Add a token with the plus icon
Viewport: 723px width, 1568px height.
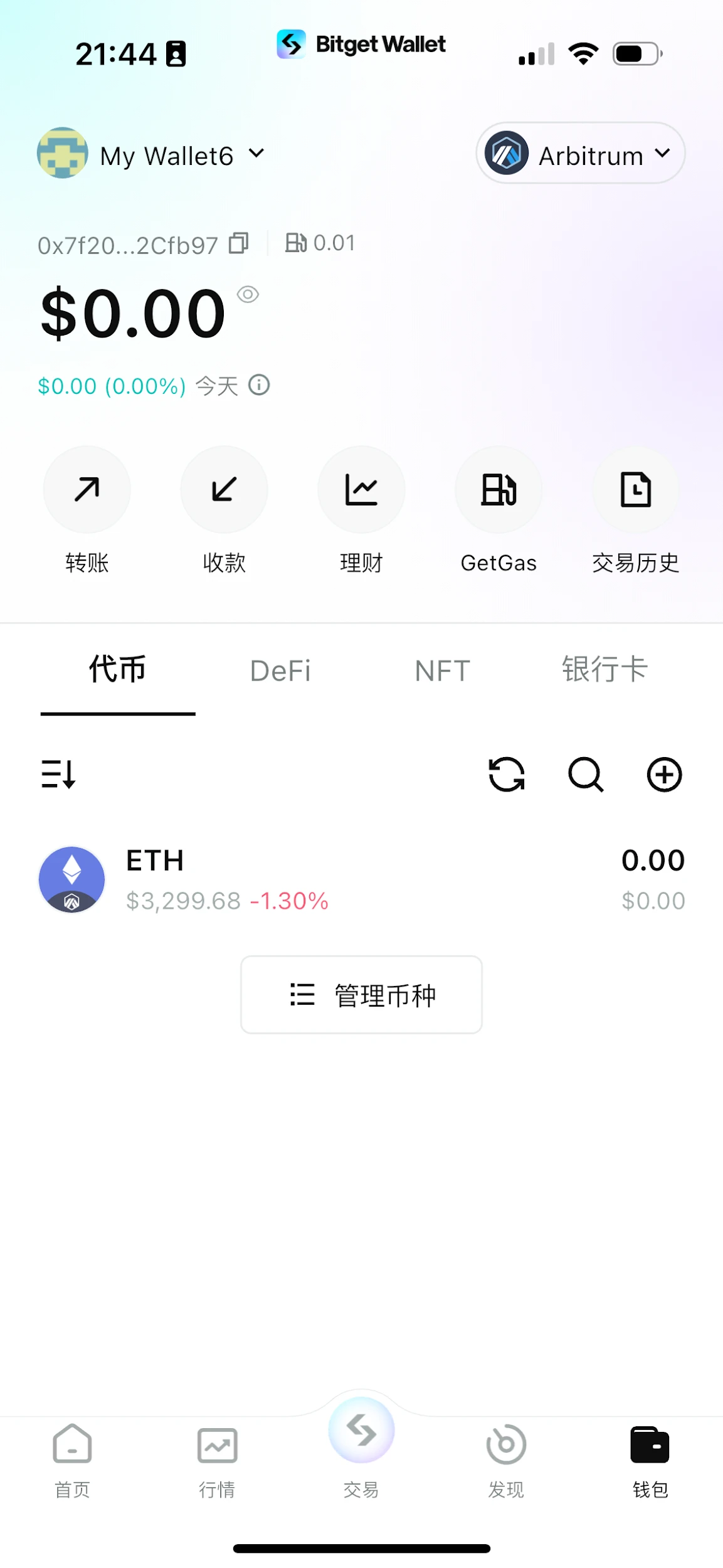(665, 774)
